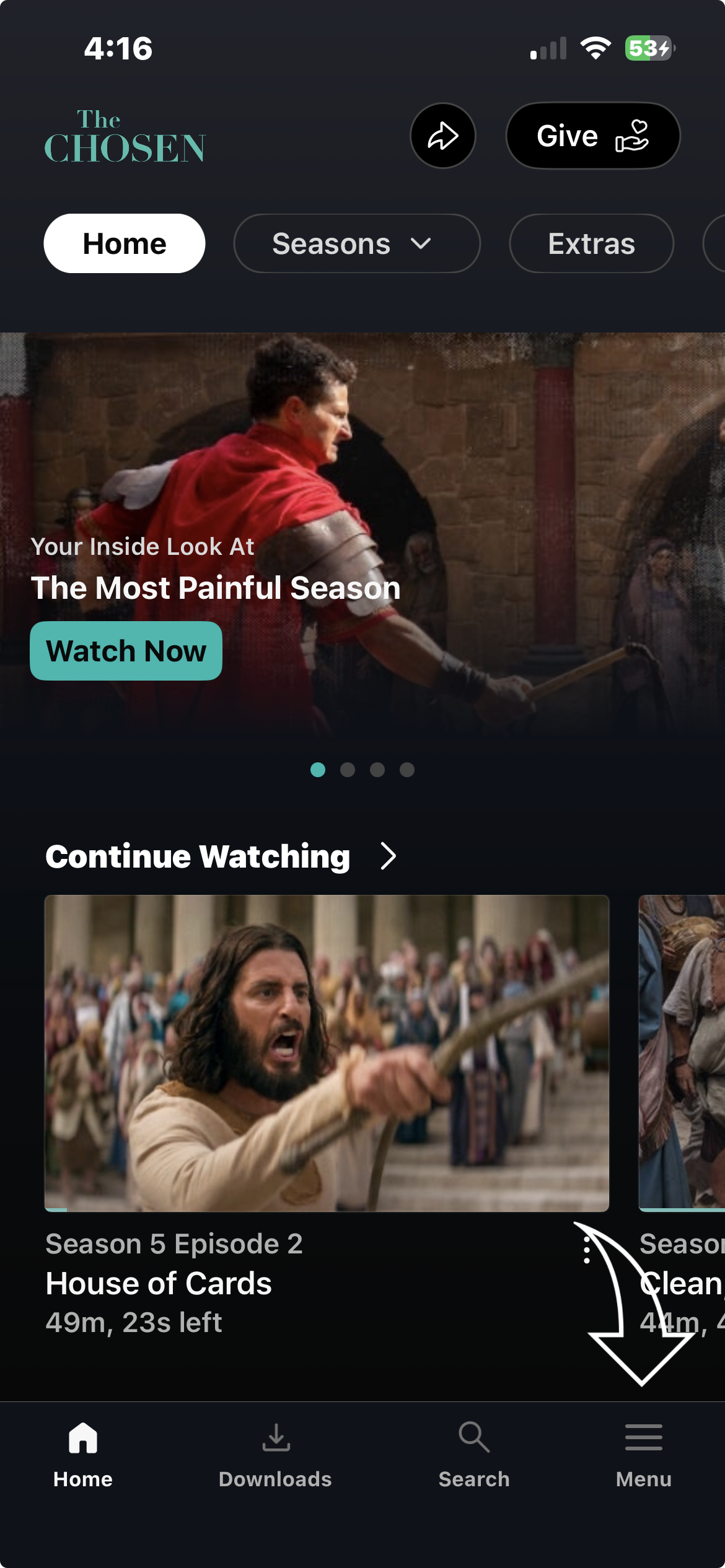Jump to the second banner dot
The image size is (725, 1568).
tap(348, 770)
